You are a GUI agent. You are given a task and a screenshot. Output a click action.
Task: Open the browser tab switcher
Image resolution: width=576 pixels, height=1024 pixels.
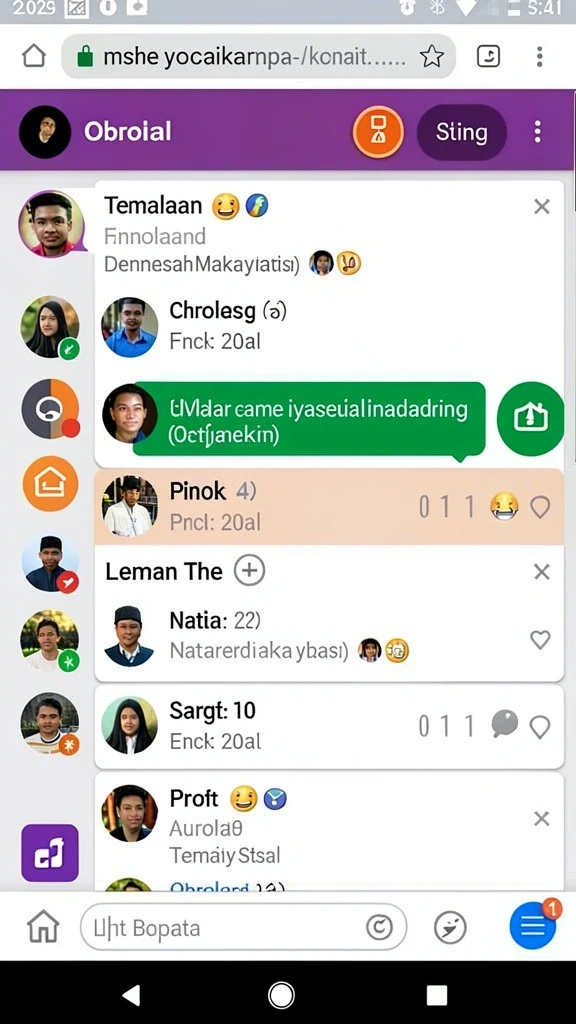[x=488, y=57]
